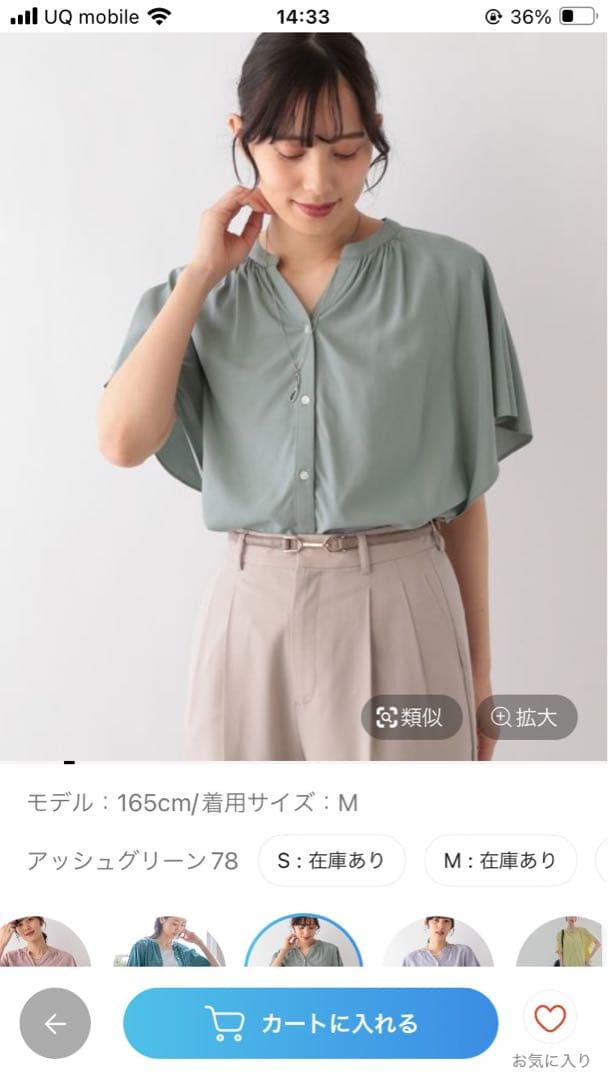This screenshot has width=608, height=1080.
Task: Open the main product image
Action: pos(304,396)
